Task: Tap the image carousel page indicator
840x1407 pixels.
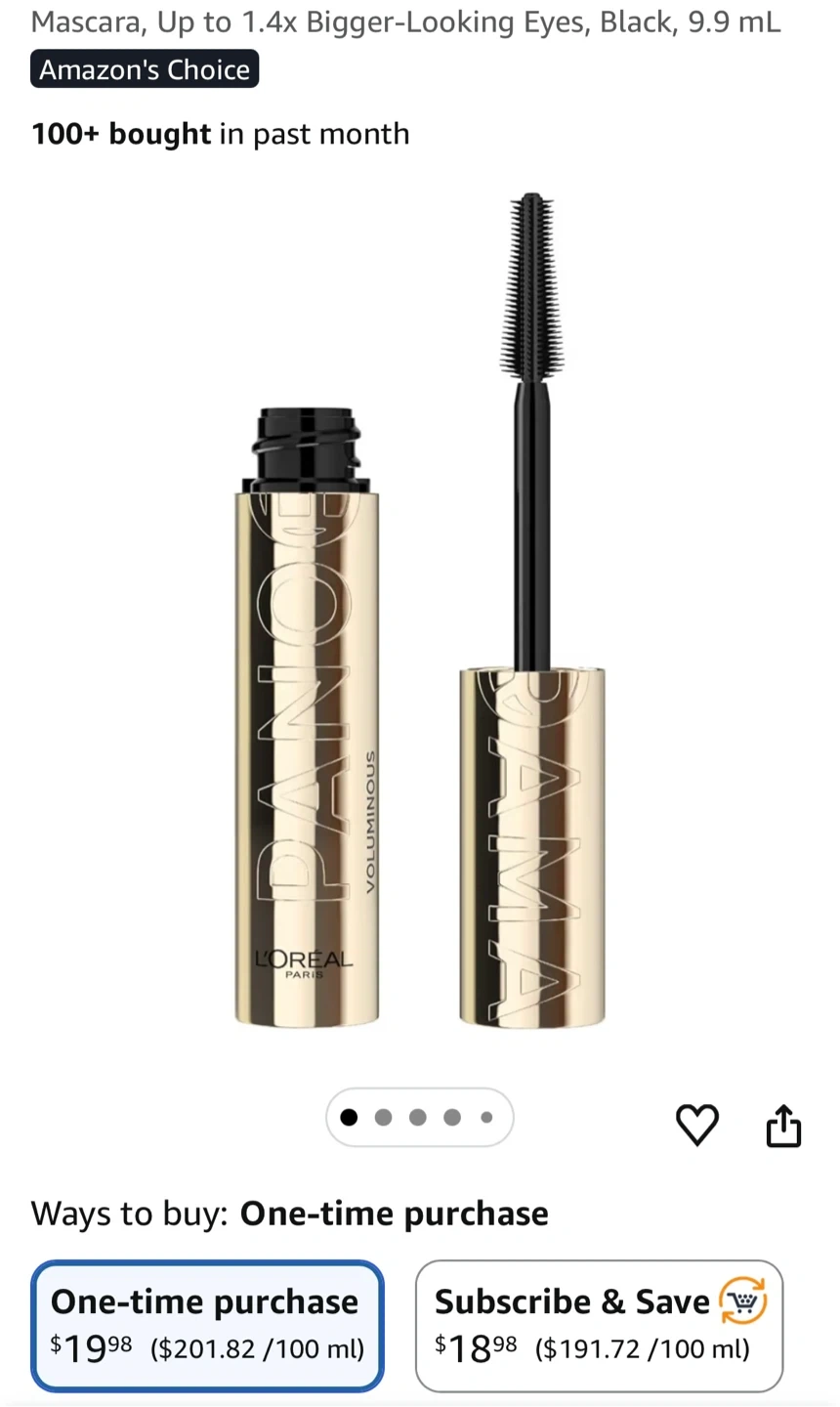Action: pos(419,1117)
